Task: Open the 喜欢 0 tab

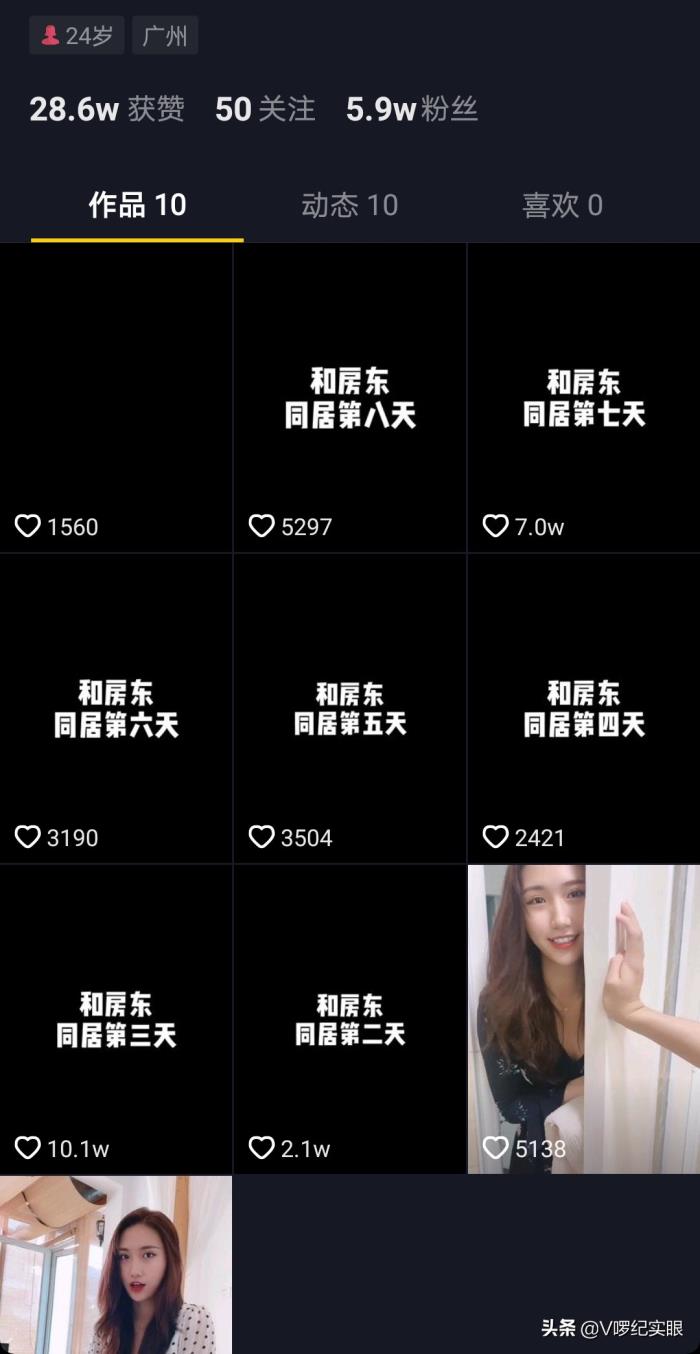Action: [x=562, y=205]
